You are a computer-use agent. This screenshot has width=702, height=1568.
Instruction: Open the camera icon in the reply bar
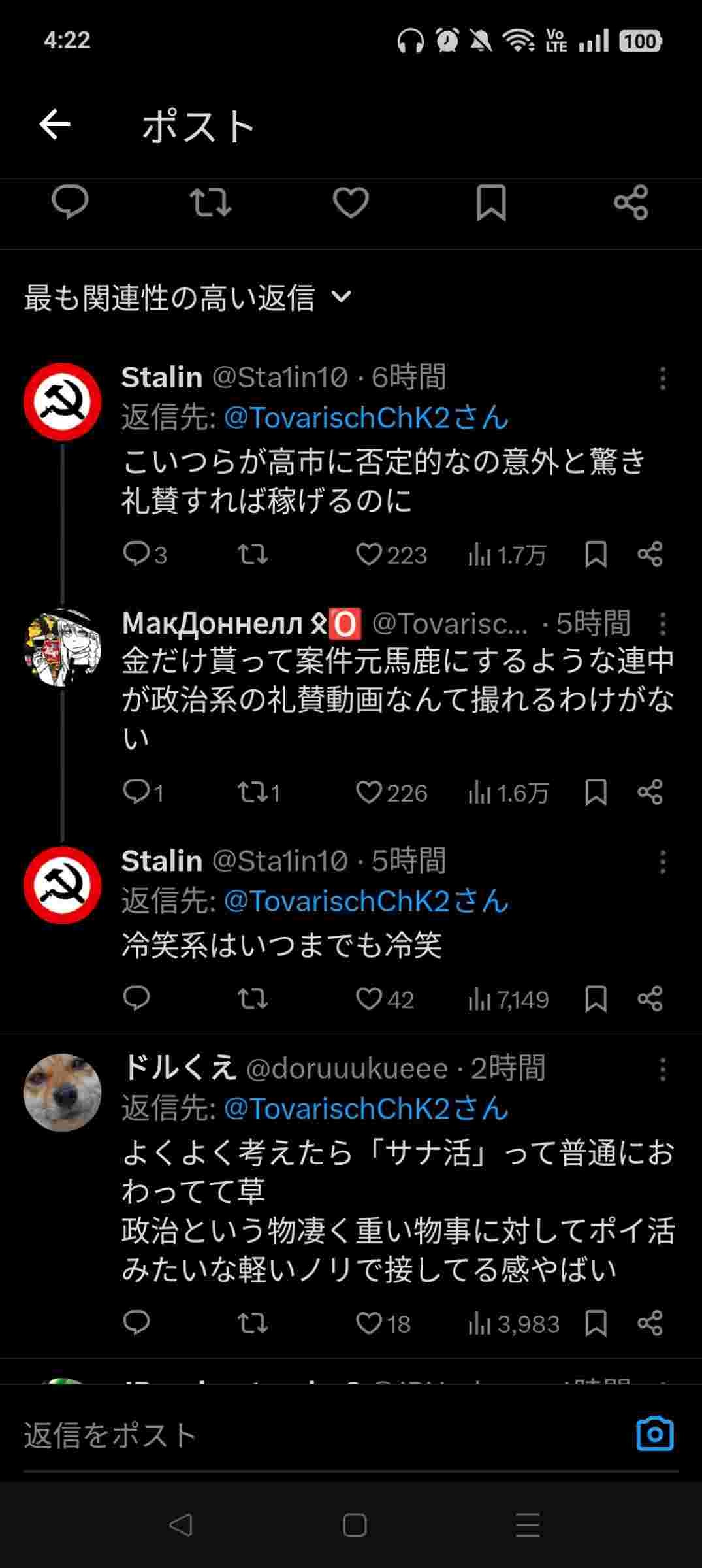(654, 1434)
